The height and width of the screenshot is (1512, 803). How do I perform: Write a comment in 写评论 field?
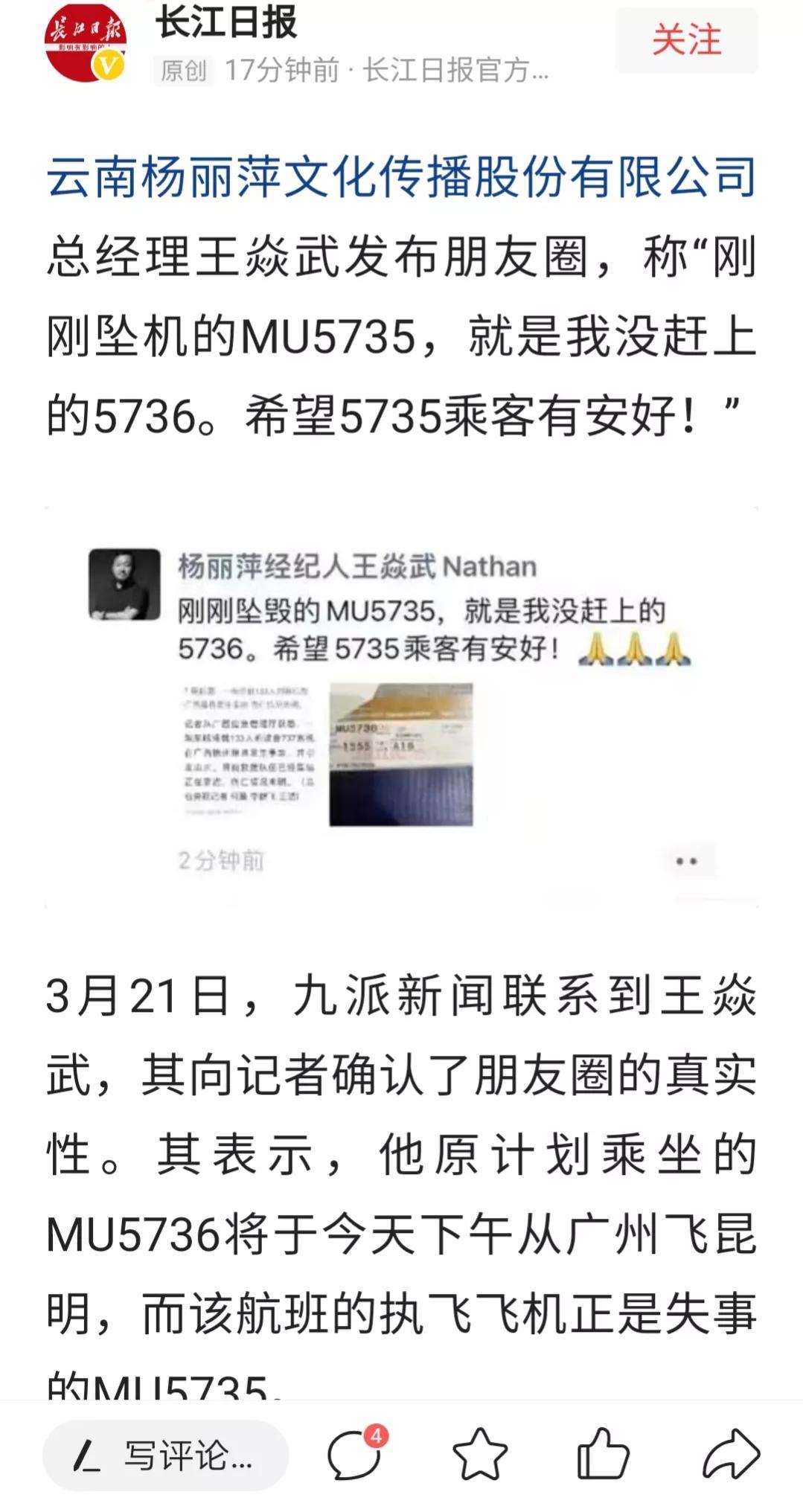point(165,1455)
